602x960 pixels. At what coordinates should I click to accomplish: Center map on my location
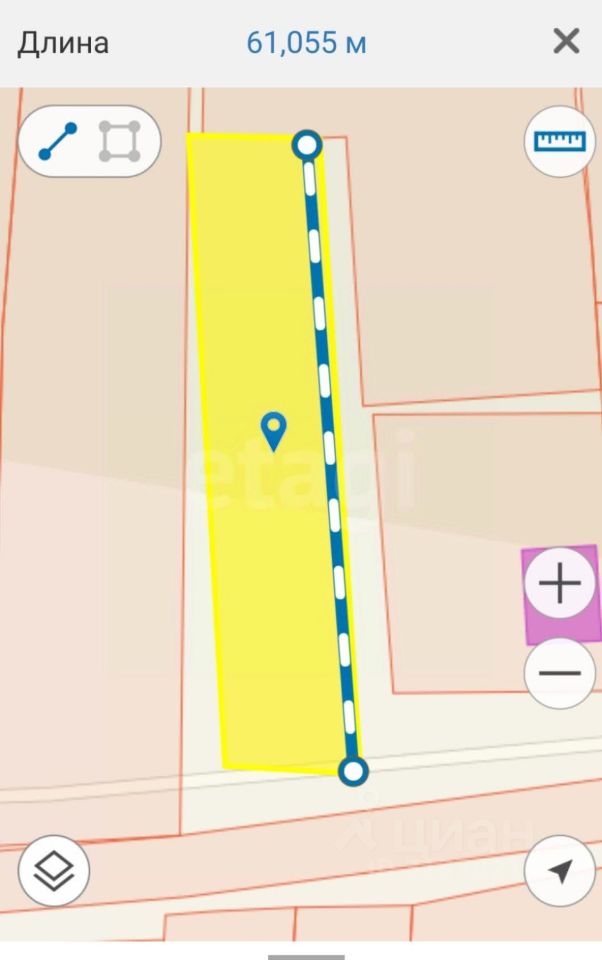[559, 872]
